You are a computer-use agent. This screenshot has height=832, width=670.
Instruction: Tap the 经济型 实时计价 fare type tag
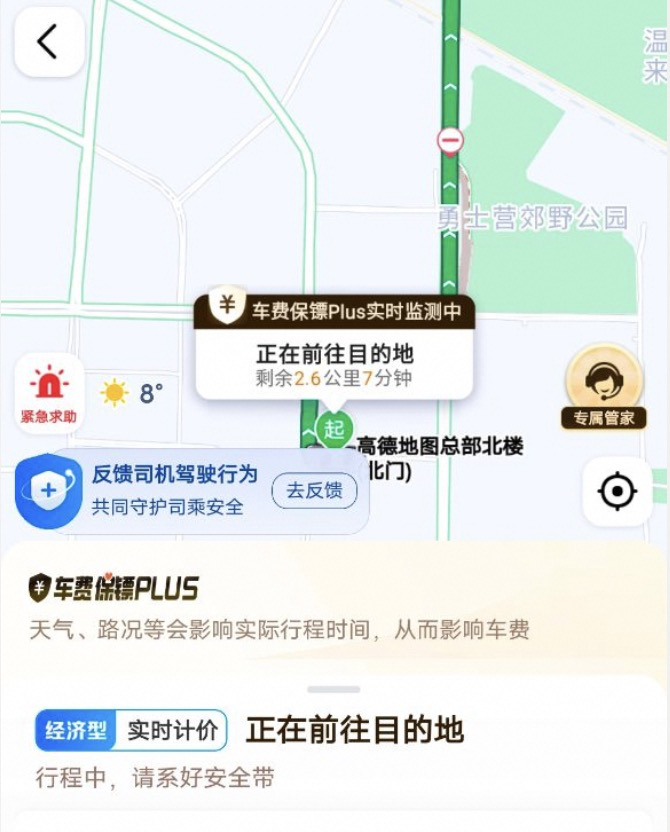(131, 731)
